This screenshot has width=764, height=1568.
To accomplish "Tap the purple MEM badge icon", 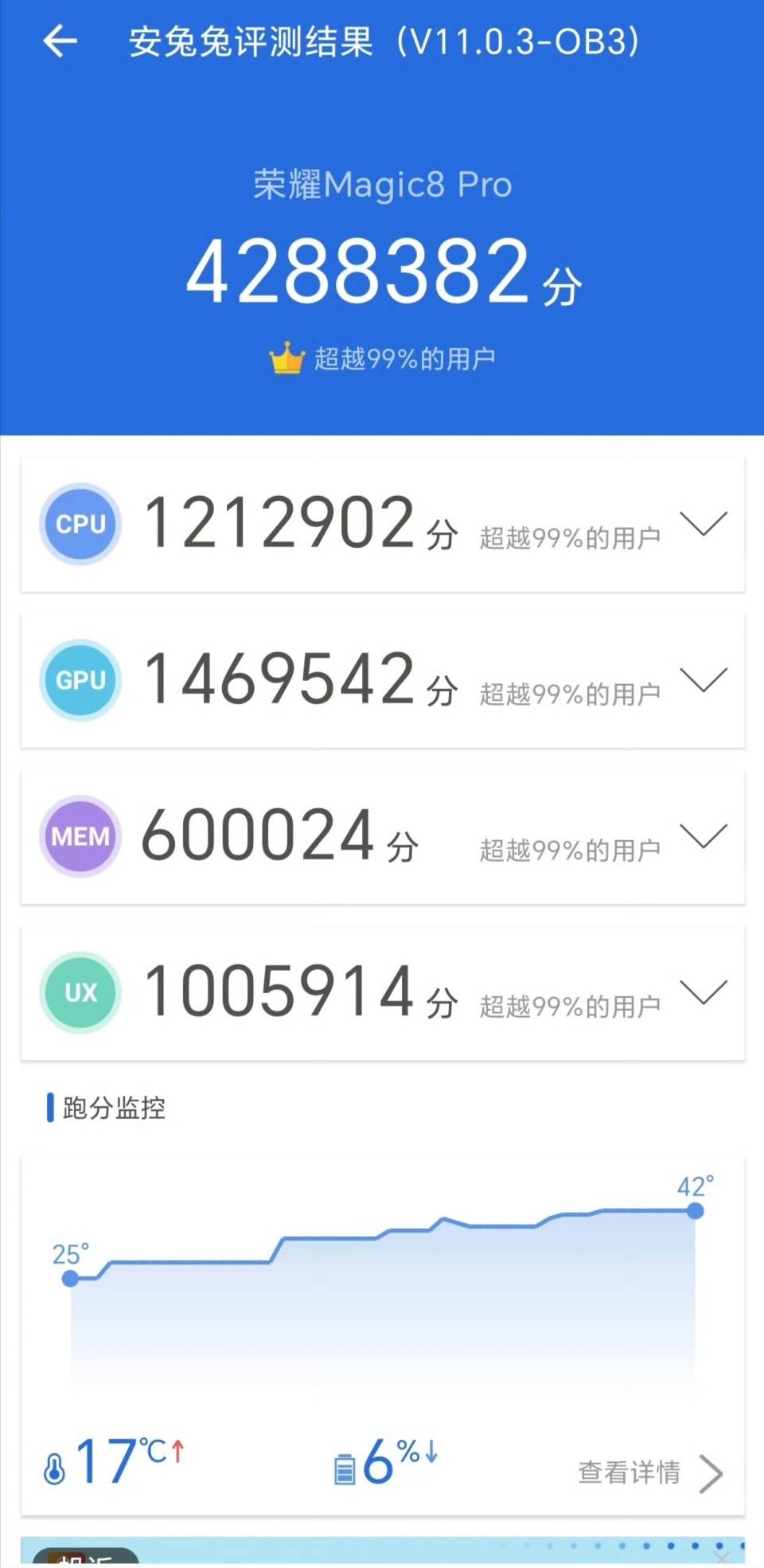I will [x=80, y=836].
